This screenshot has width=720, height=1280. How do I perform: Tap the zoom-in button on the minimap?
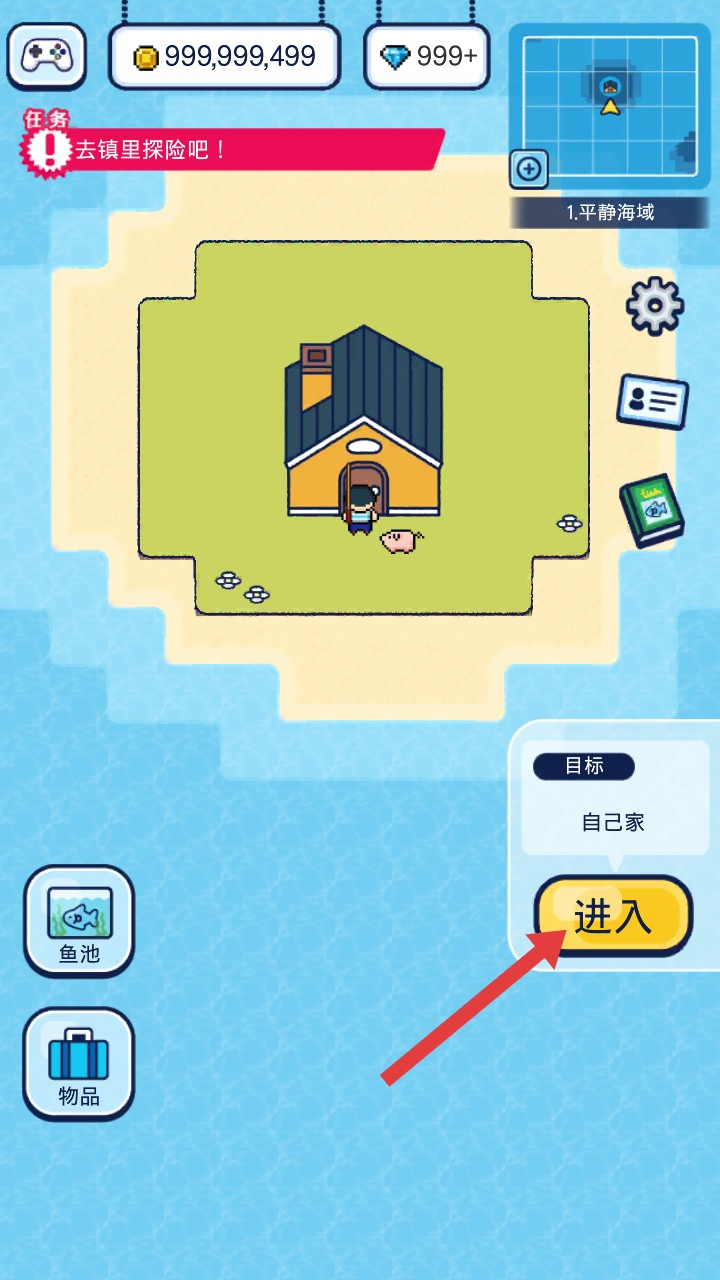pos(529,169)
